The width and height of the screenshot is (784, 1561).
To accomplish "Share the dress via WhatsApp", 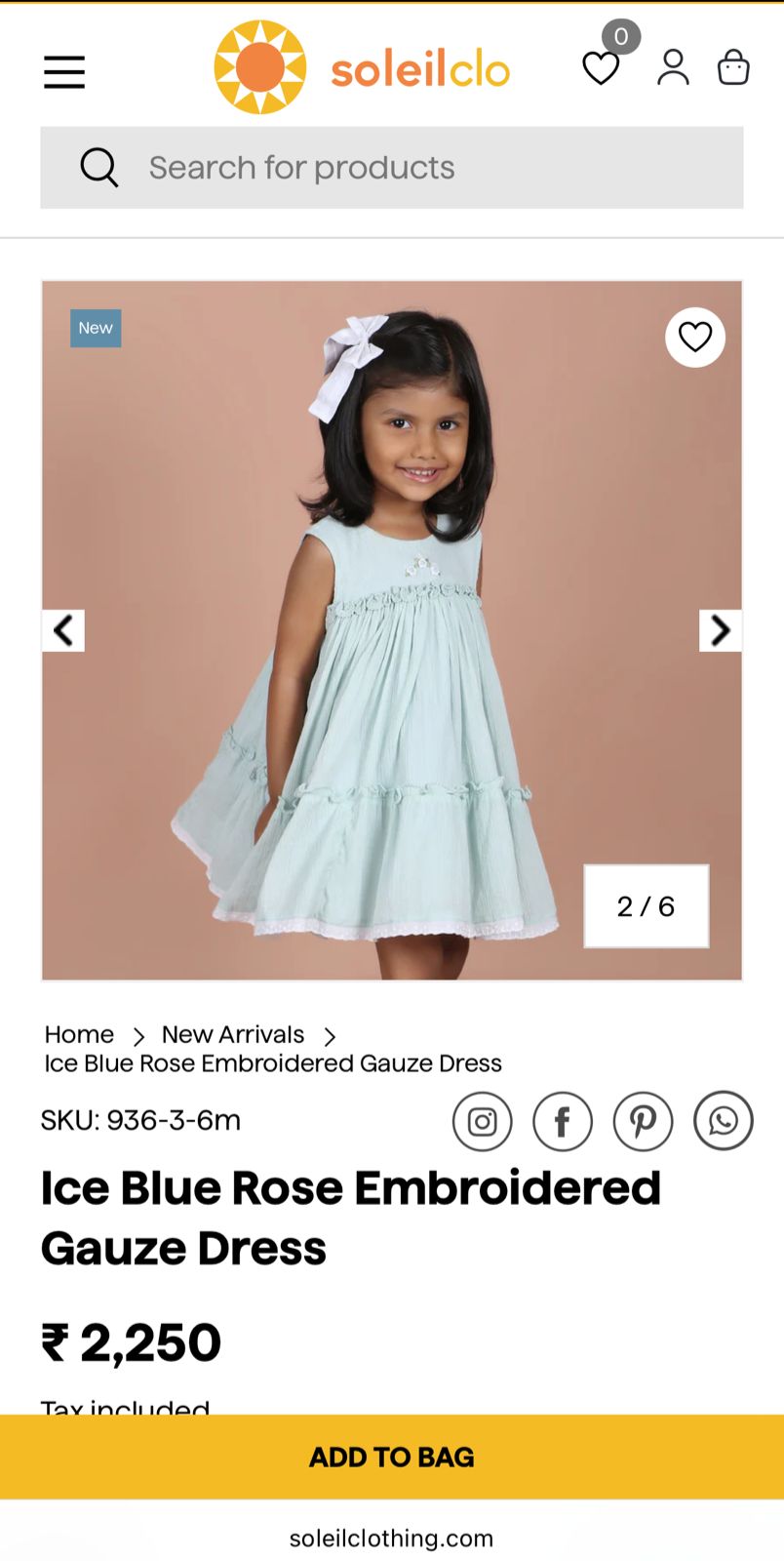I will click(x=723, y=1122).
